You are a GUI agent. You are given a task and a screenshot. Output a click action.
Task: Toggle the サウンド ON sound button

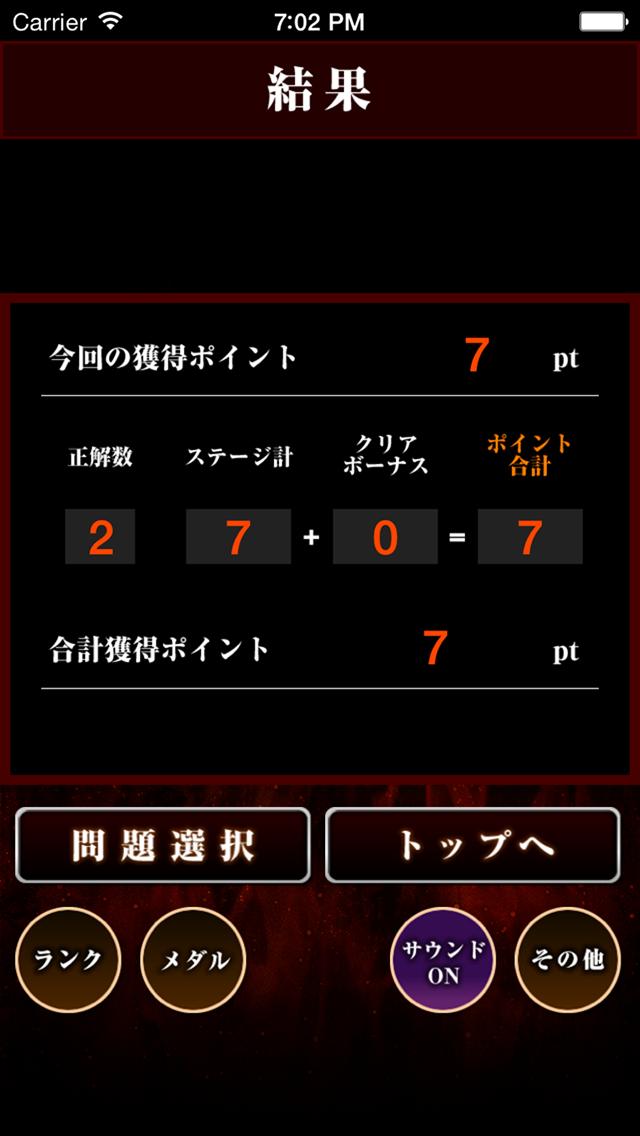point(443,960)
